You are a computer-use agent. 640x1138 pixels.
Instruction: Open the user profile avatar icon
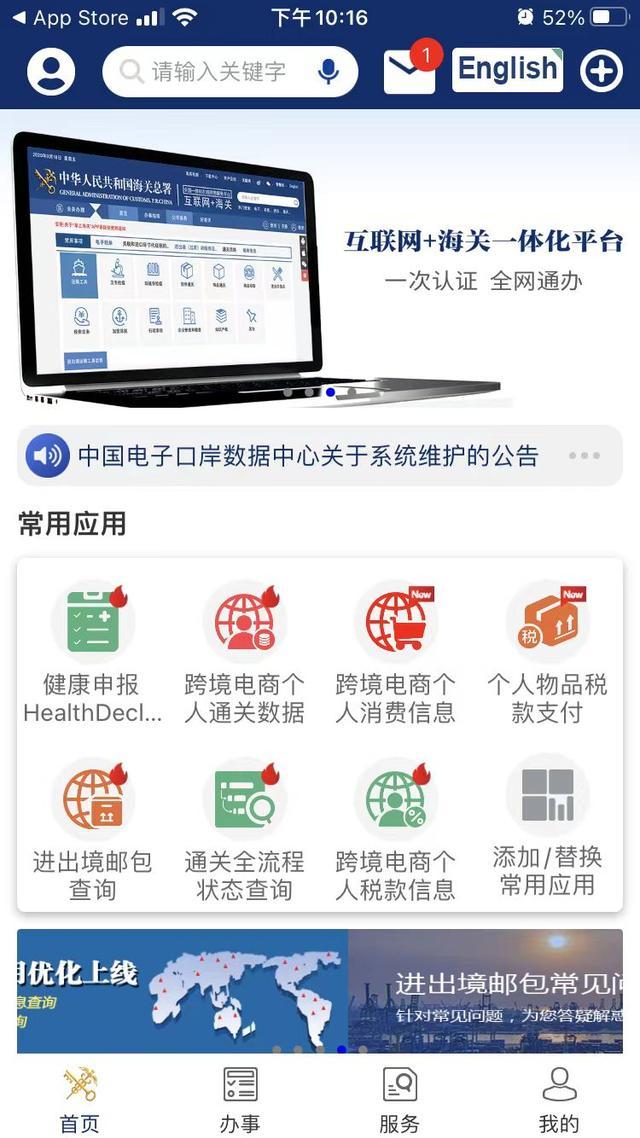click(x=51, y=72)
